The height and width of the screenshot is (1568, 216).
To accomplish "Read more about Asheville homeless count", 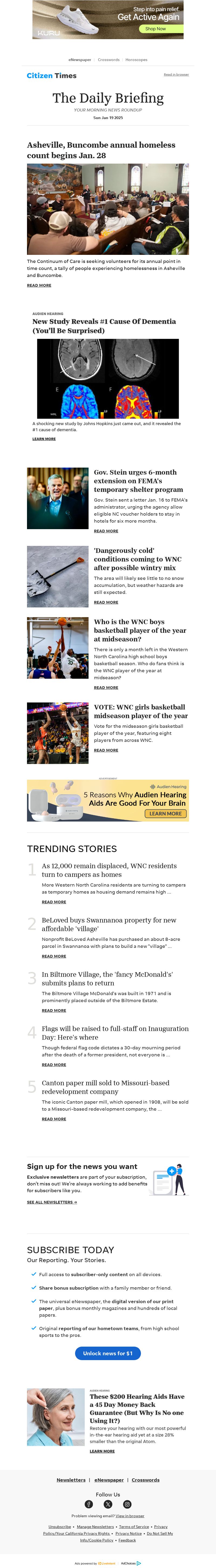I will [39, 285].
